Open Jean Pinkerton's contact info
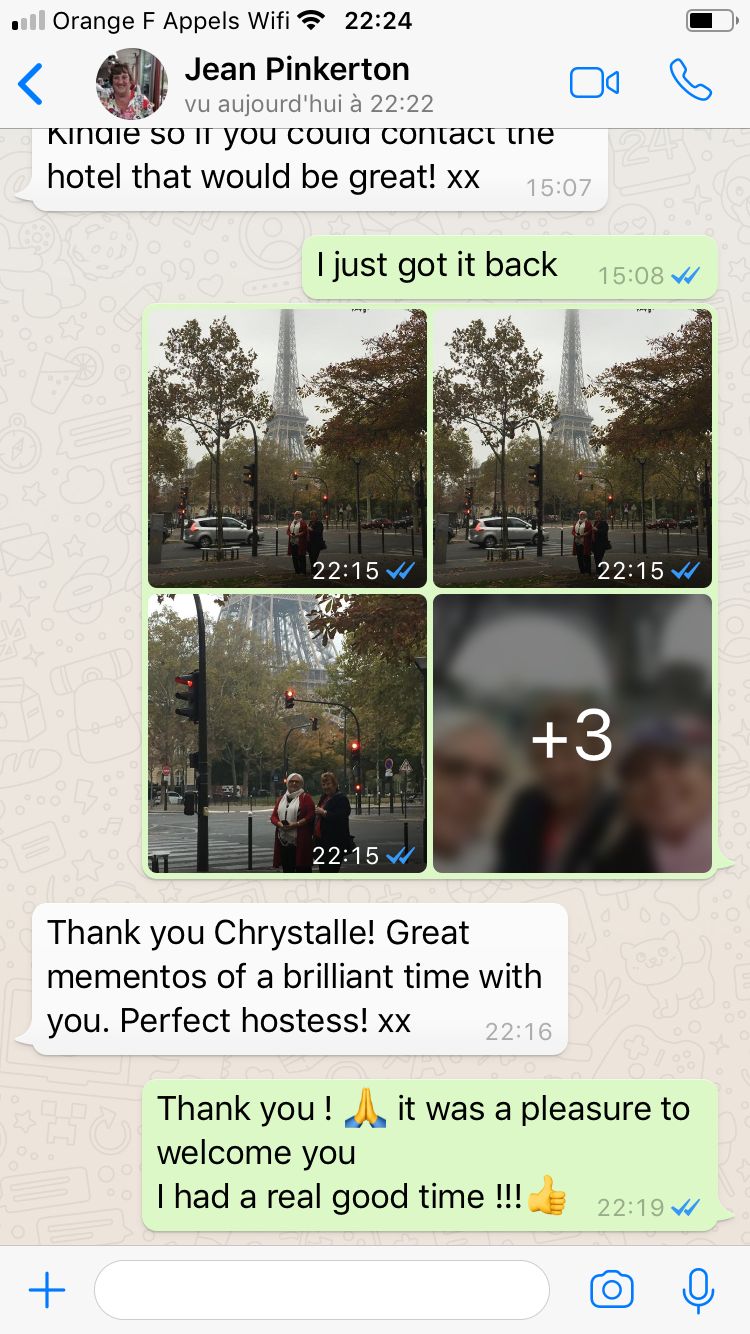 (297, 82)
